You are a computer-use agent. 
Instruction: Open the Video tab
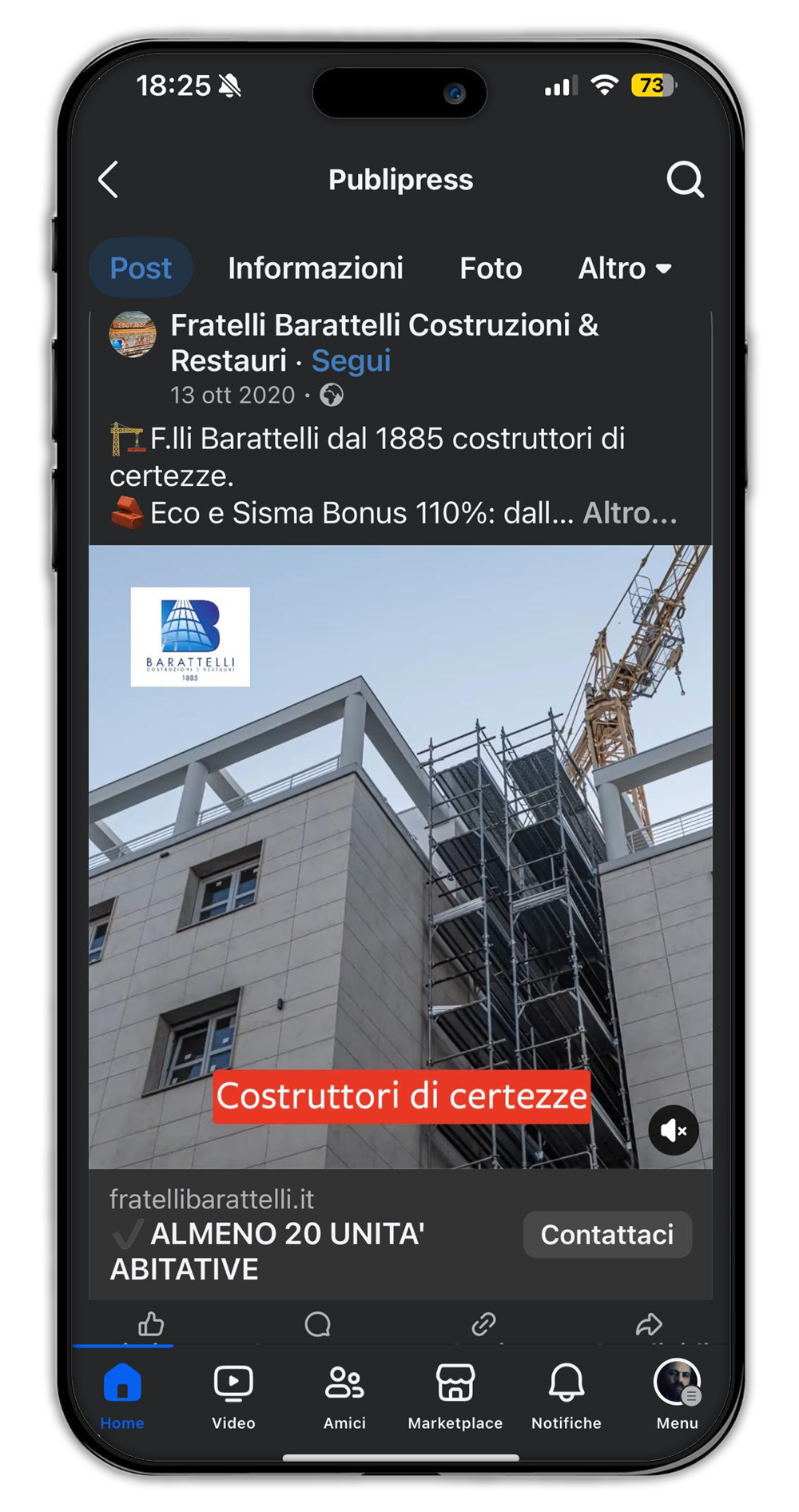click(233, 1395)
